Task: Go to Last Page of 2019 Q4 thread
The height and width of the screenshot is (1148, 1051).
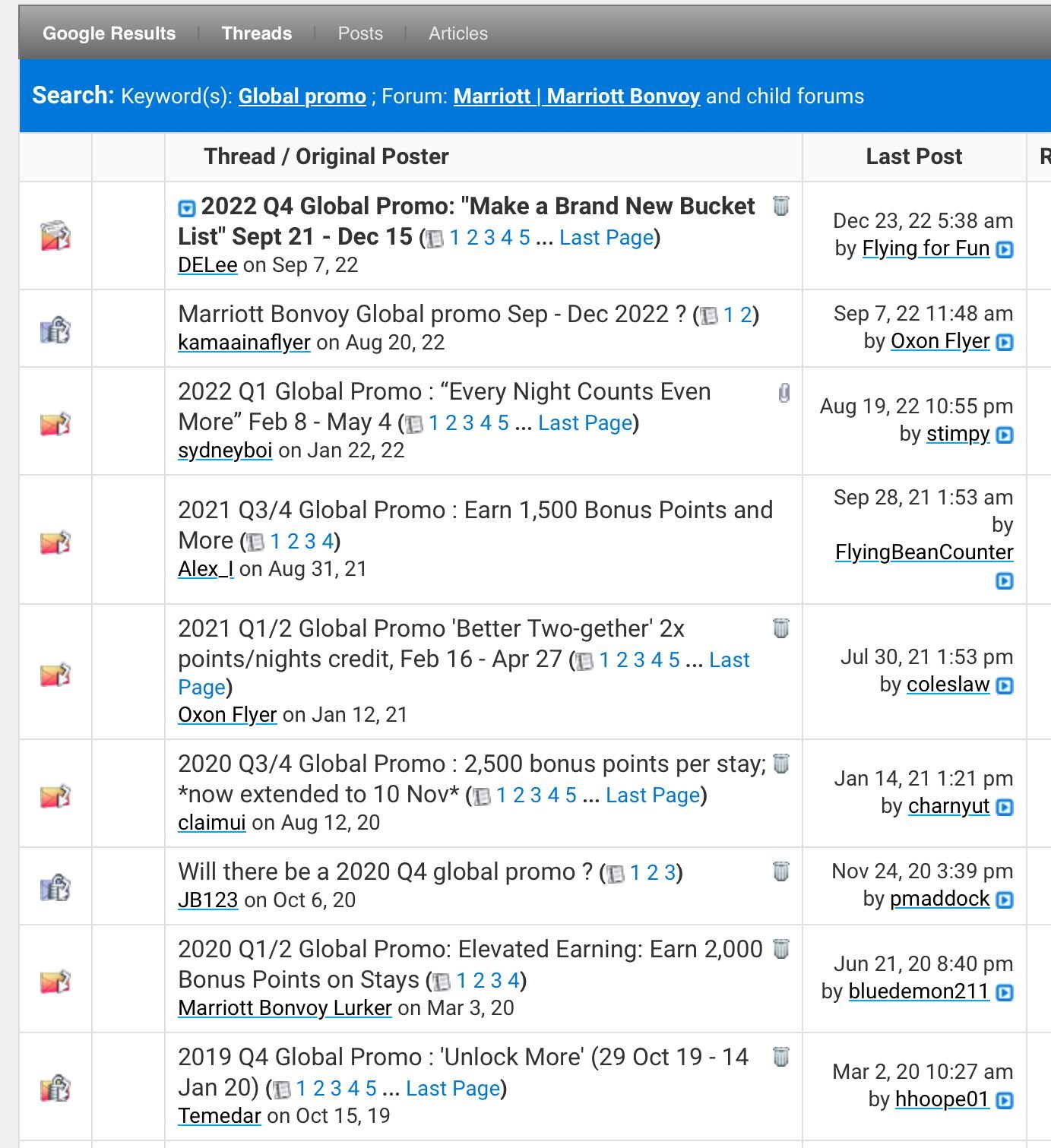Action: [453, 1089]
